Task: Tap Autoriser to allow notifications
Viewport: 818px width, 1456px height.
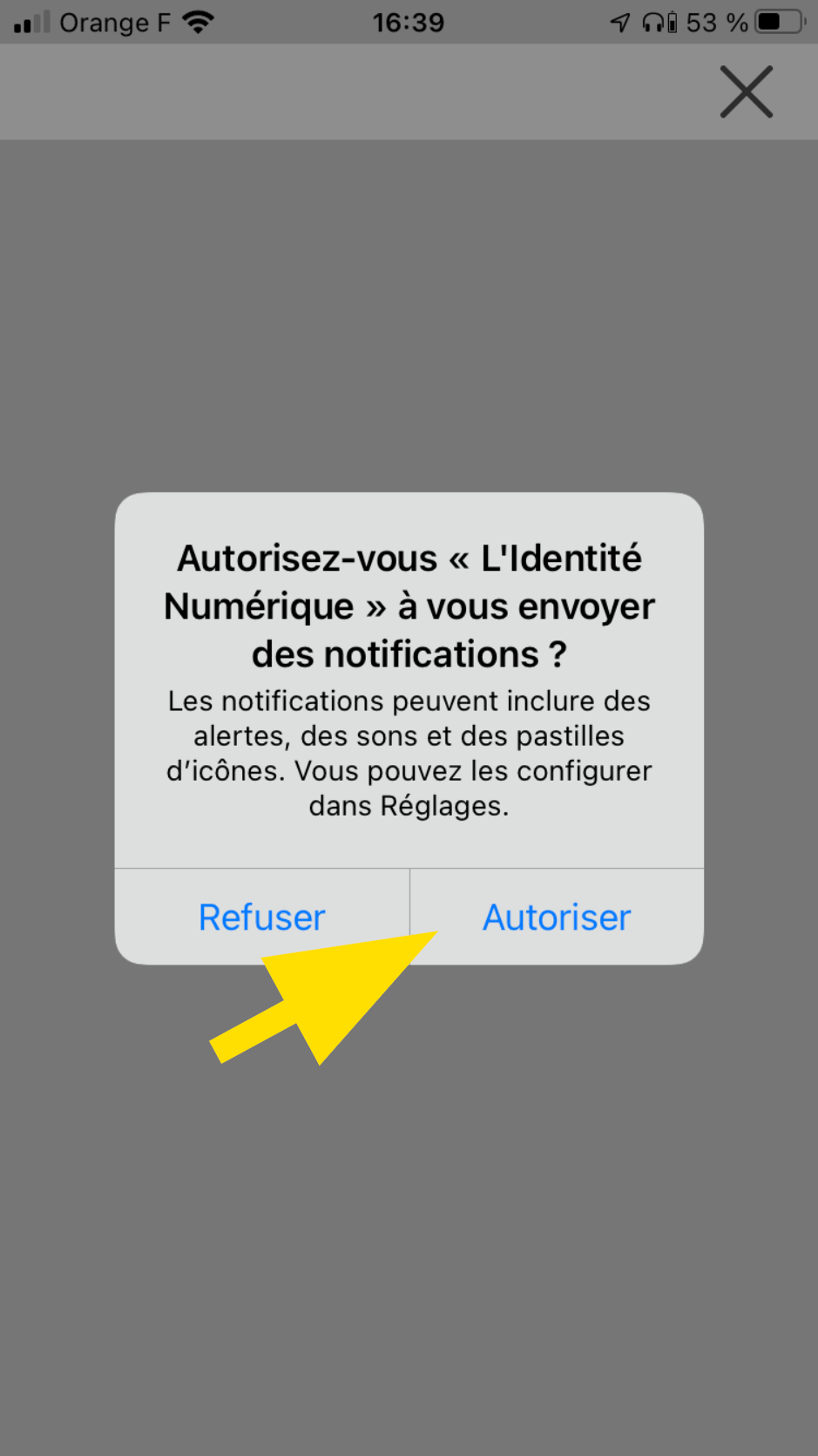Action: (x=557, y=917)
